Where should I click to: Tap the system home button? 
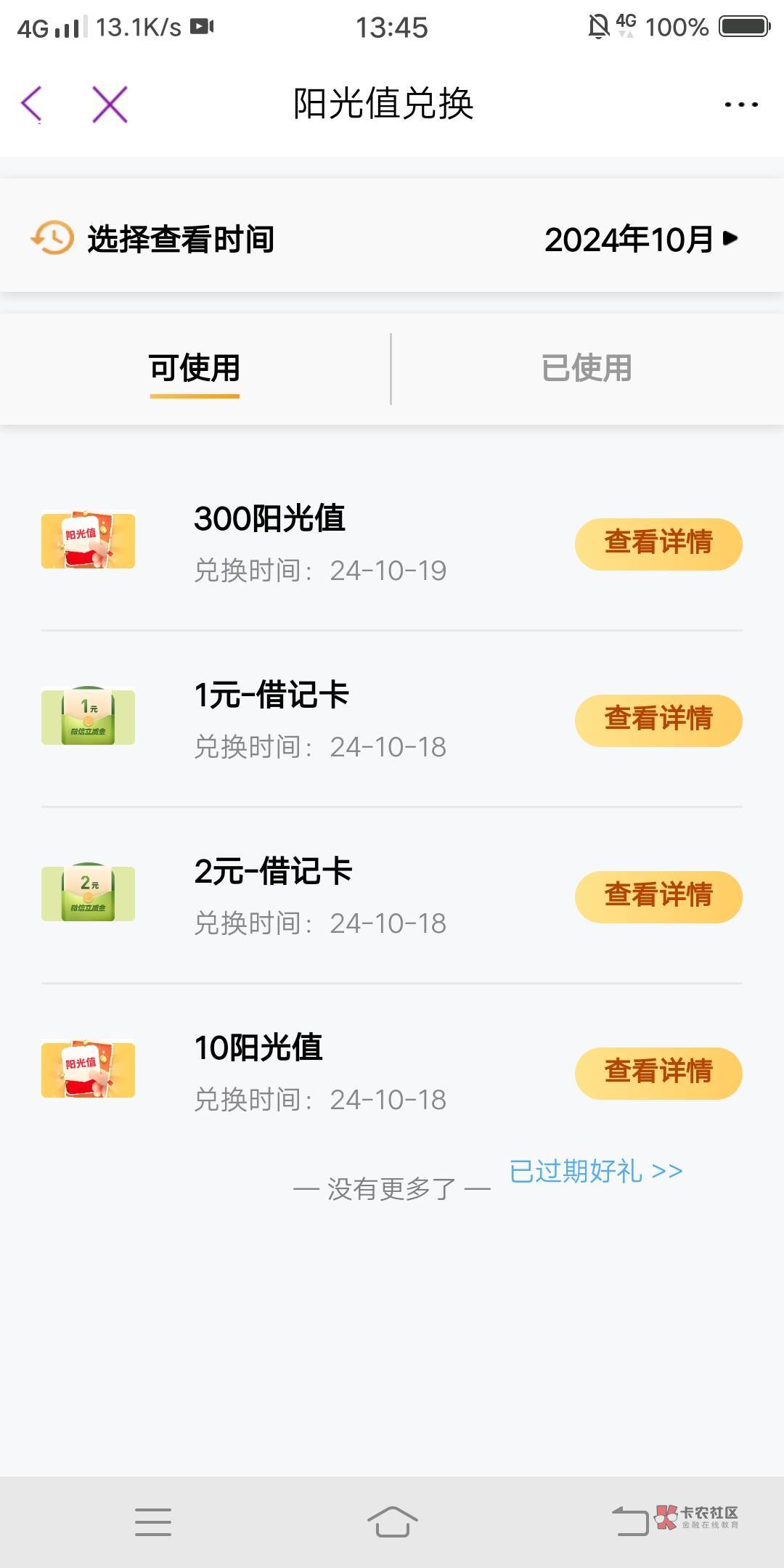pos(392,1521)
